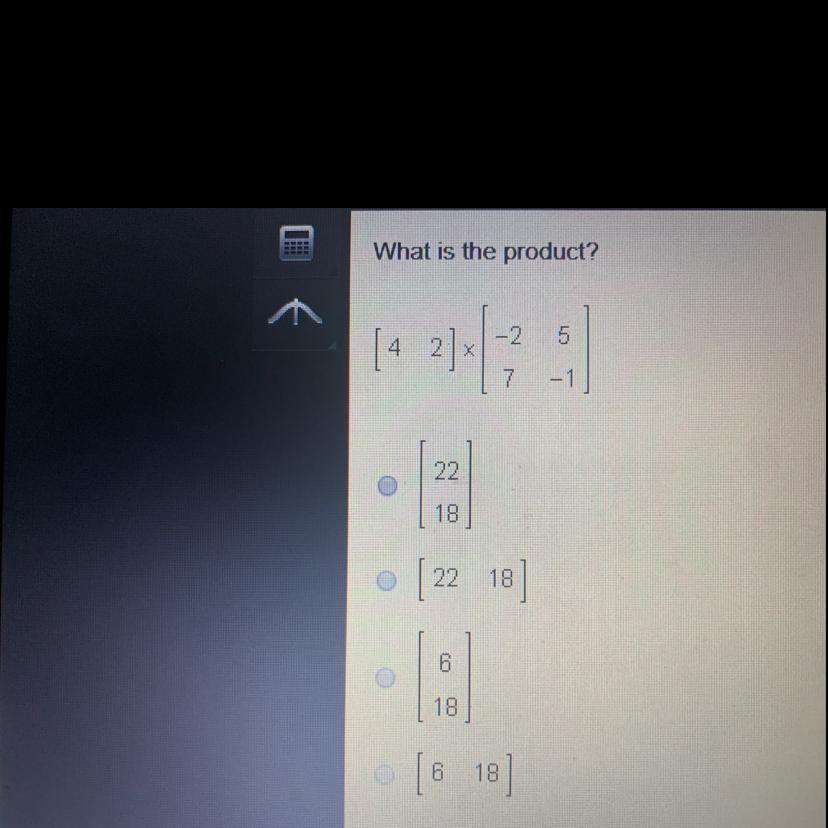Pick the row matrix [6 18] answer

385,773
